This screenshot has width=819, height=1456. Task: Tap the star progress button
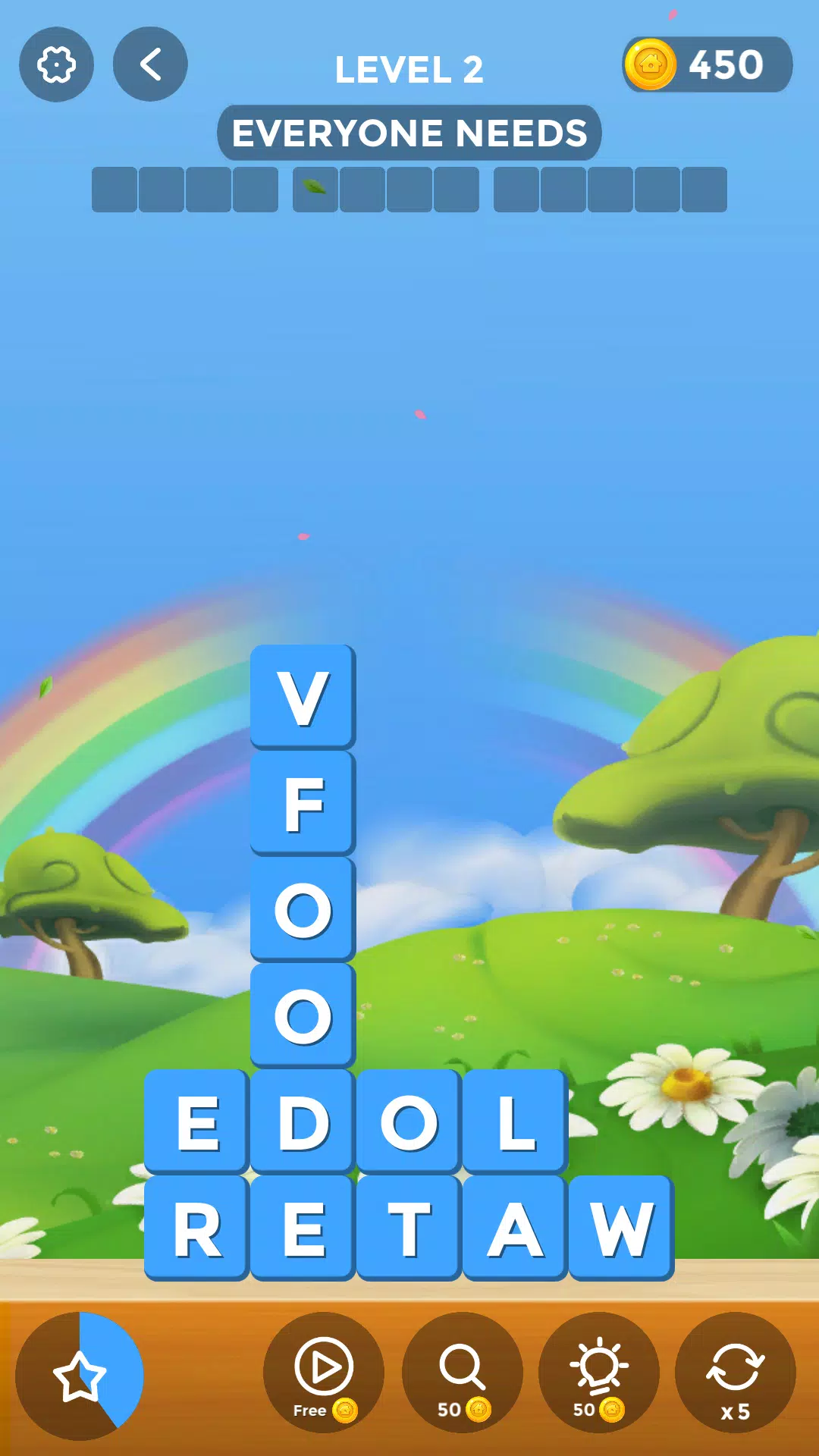point(79,1376)
